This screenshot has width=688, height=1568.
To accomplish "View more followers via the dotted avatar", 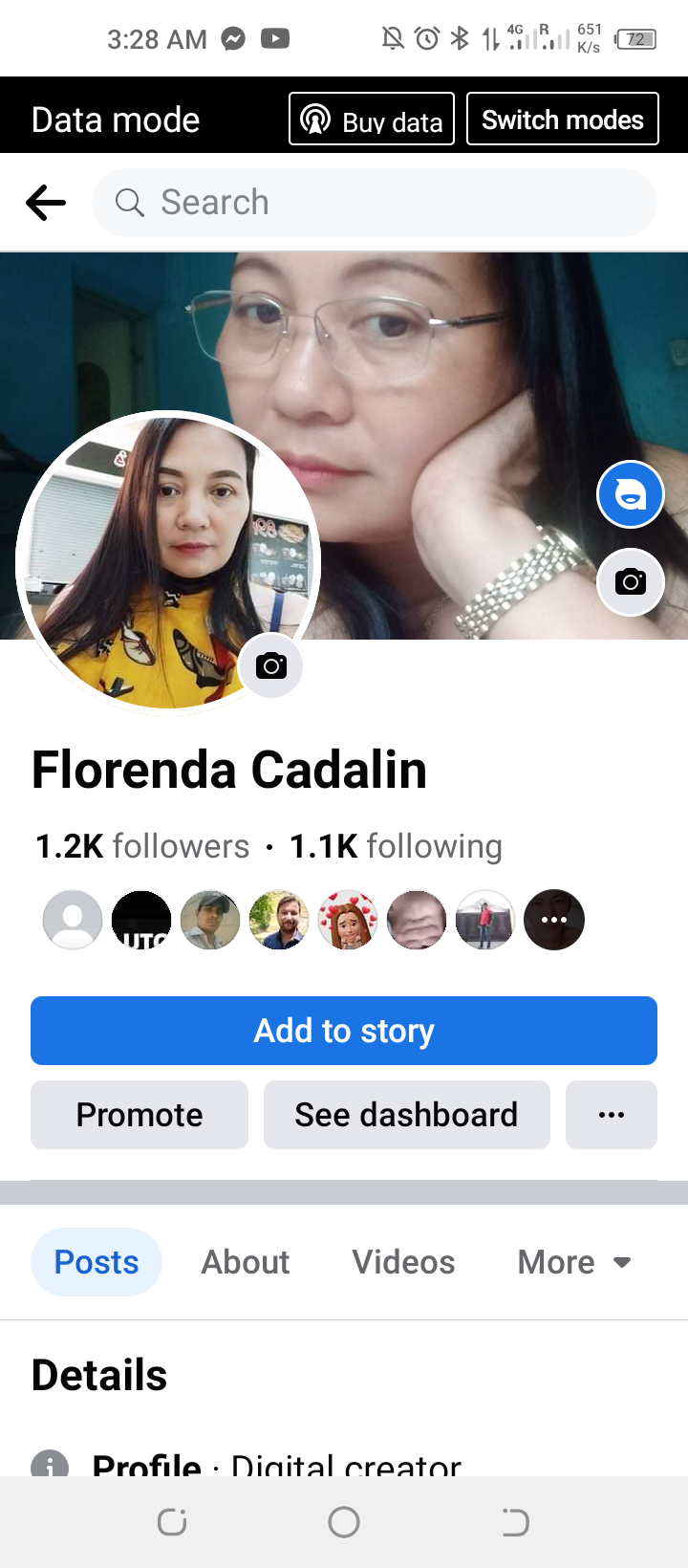I will click(554, 920).
